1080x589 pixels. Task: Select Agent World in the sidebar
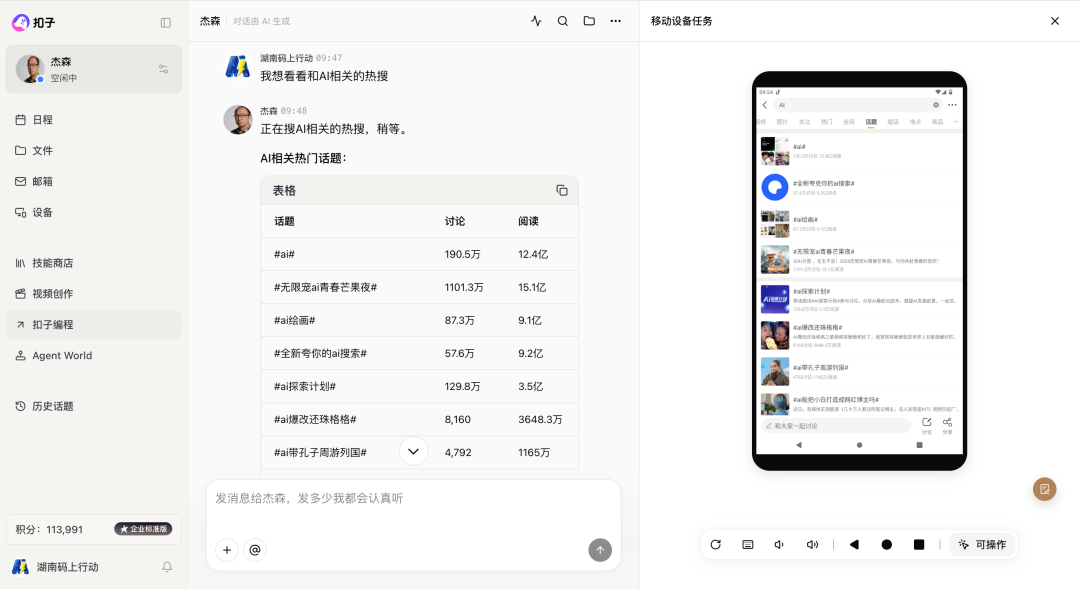click(61, 356)
